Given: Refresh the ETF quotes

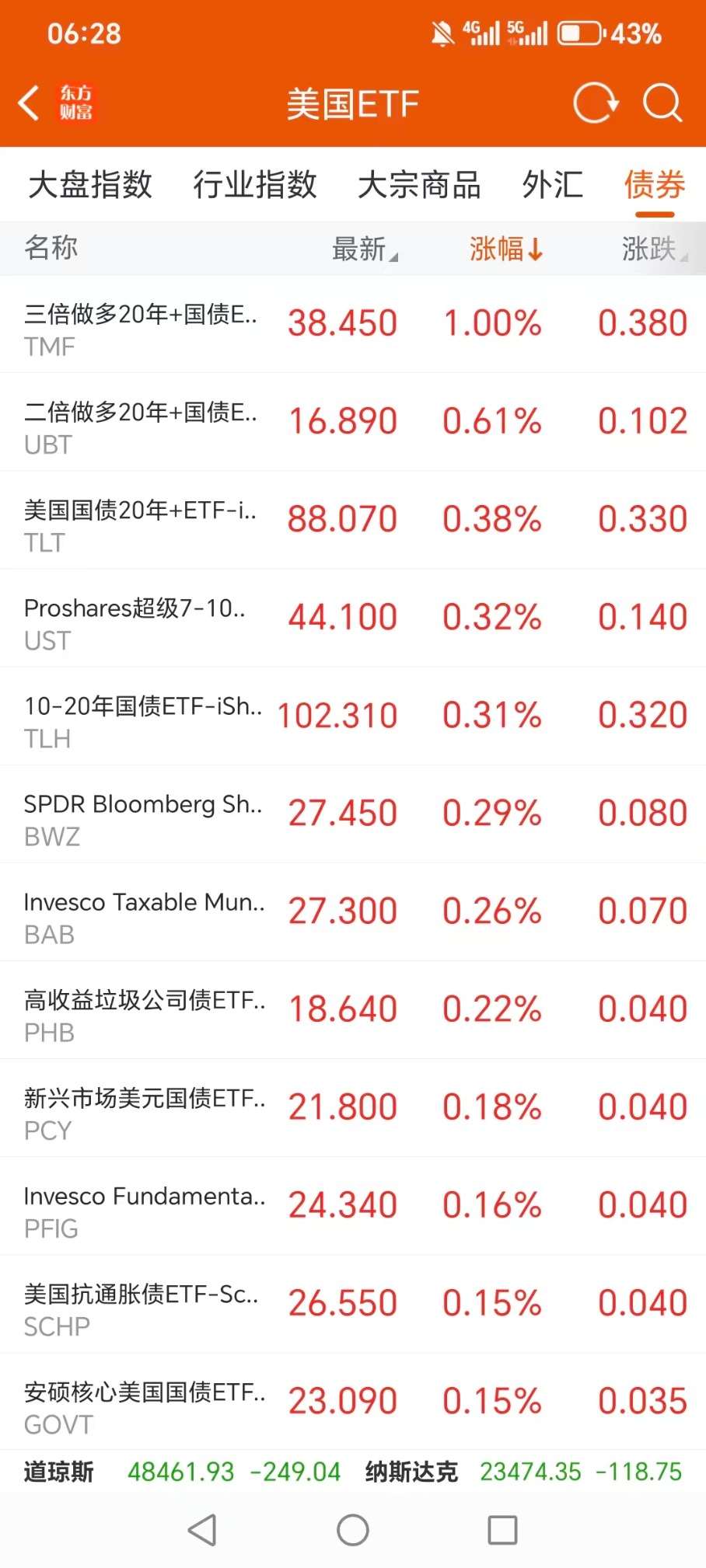Looking at the screenshot, I should (x=595, y=103).
